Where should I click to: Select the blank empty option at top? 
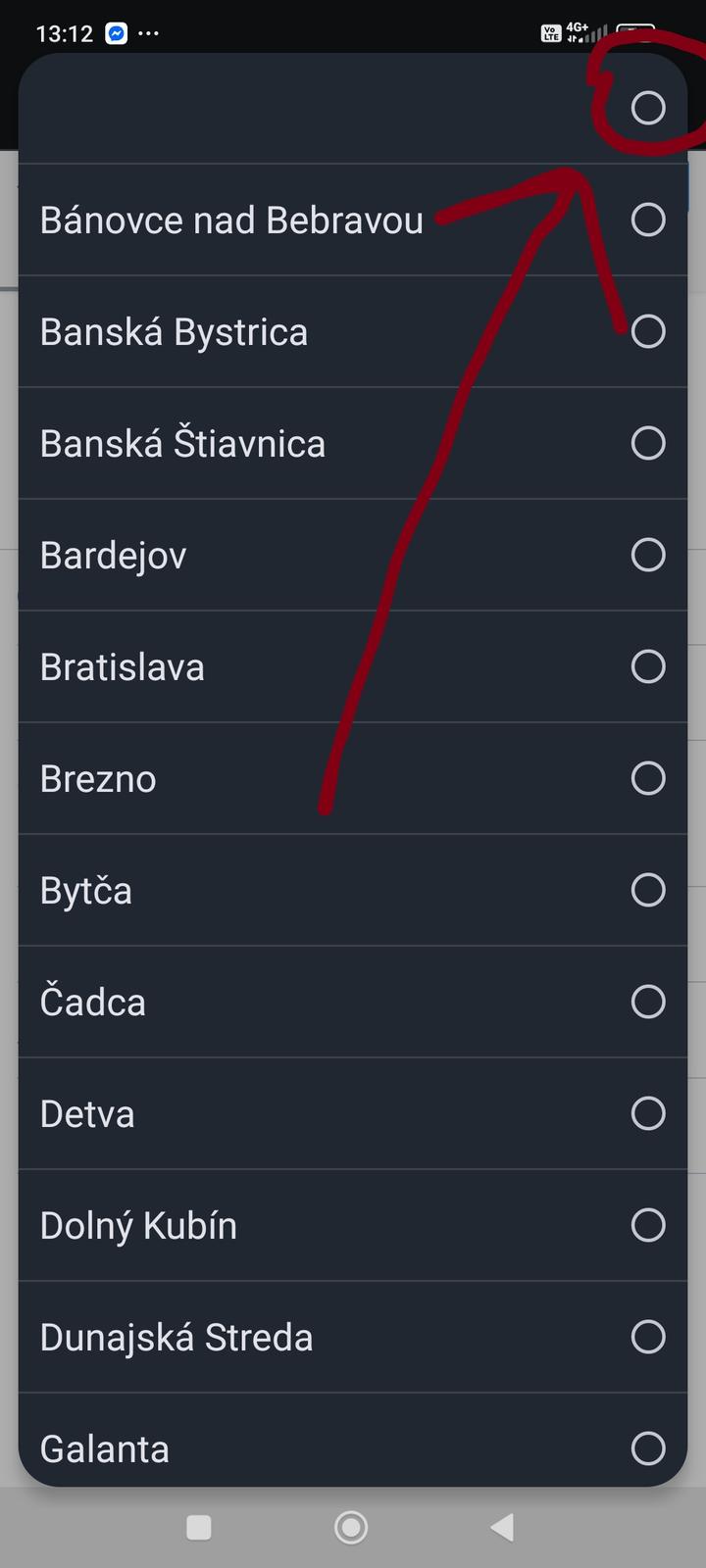click(x=647, y=108)
